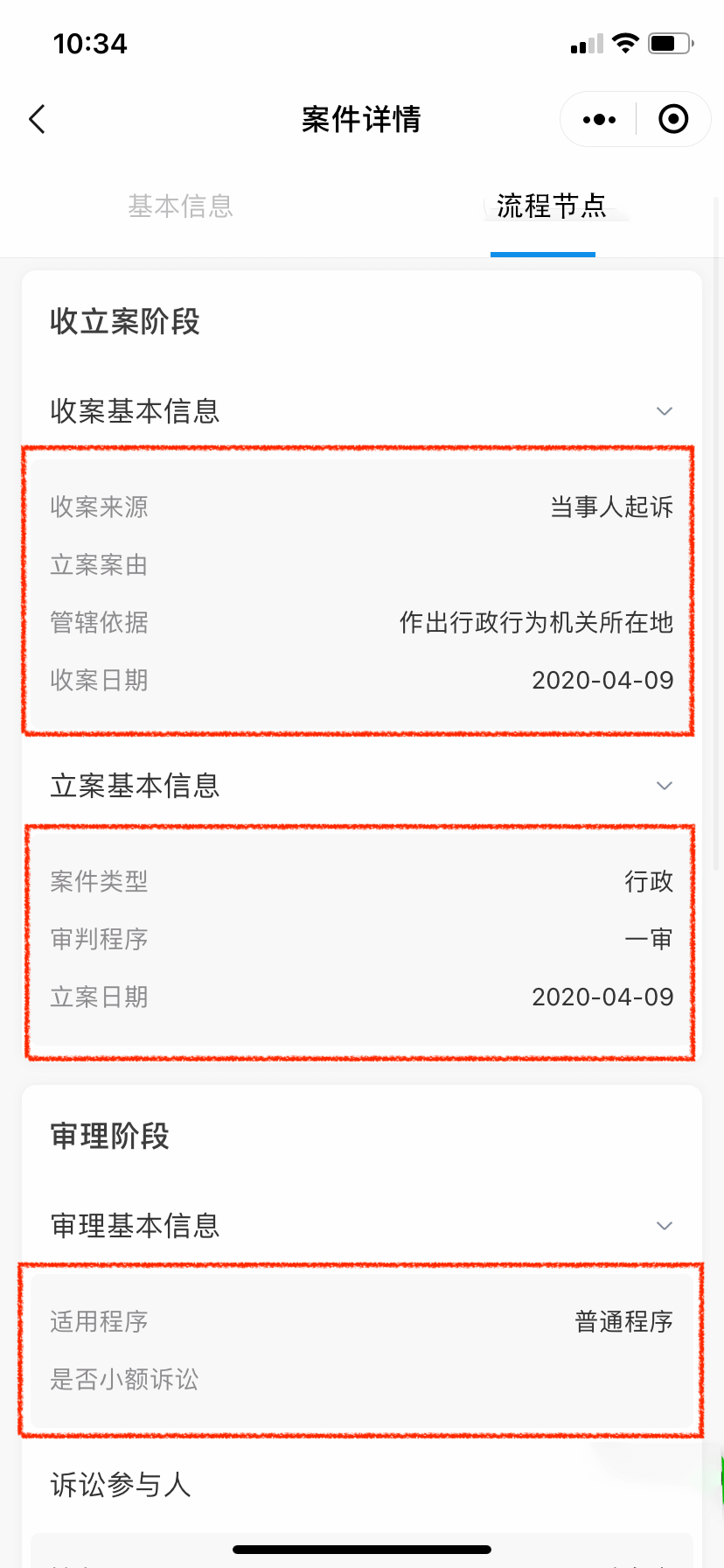The height and width of the screenshot is (1568, 724).
Task: Select the 流程节点 tab
Action: [x=553, y=207]
